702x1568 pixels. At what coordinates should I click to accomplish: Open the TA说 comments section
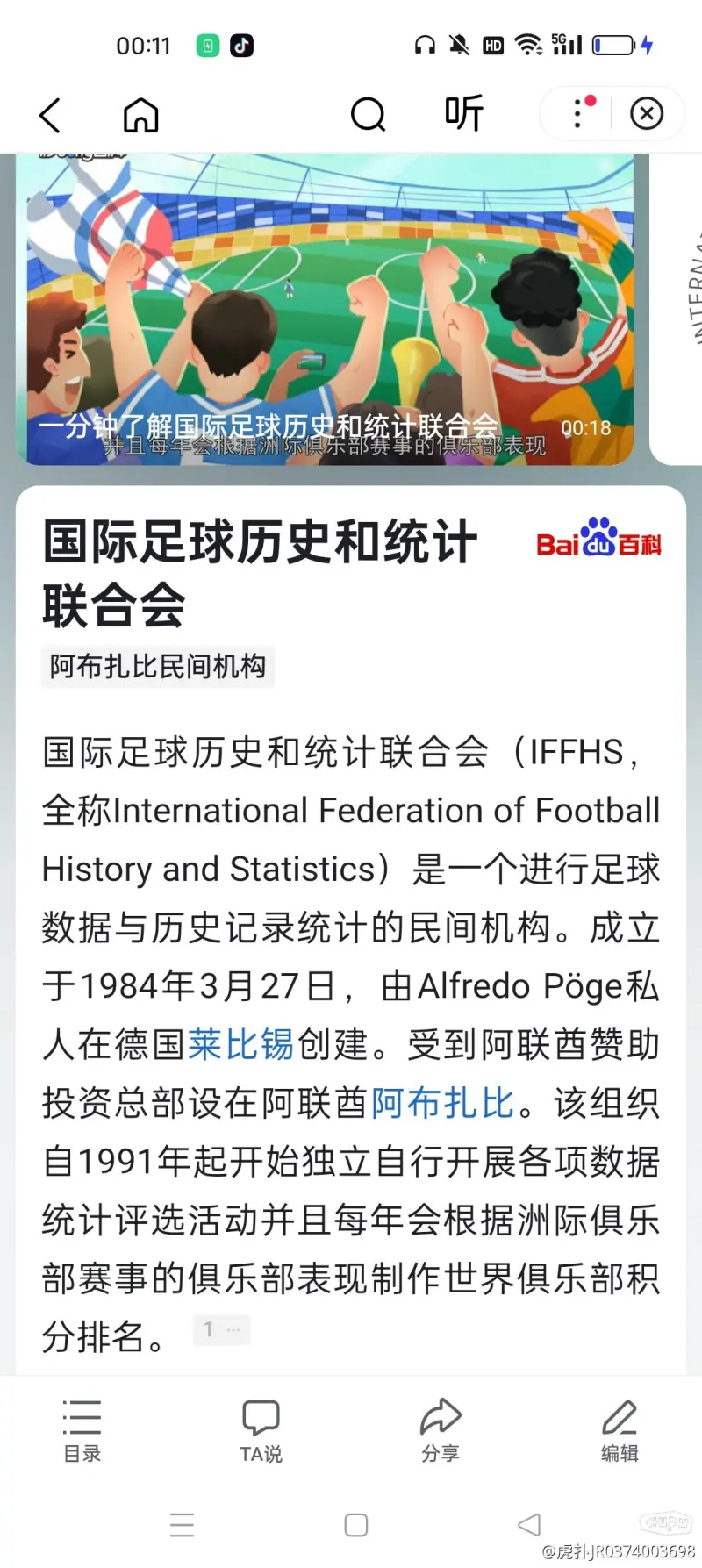click(x=261, y=1430)
